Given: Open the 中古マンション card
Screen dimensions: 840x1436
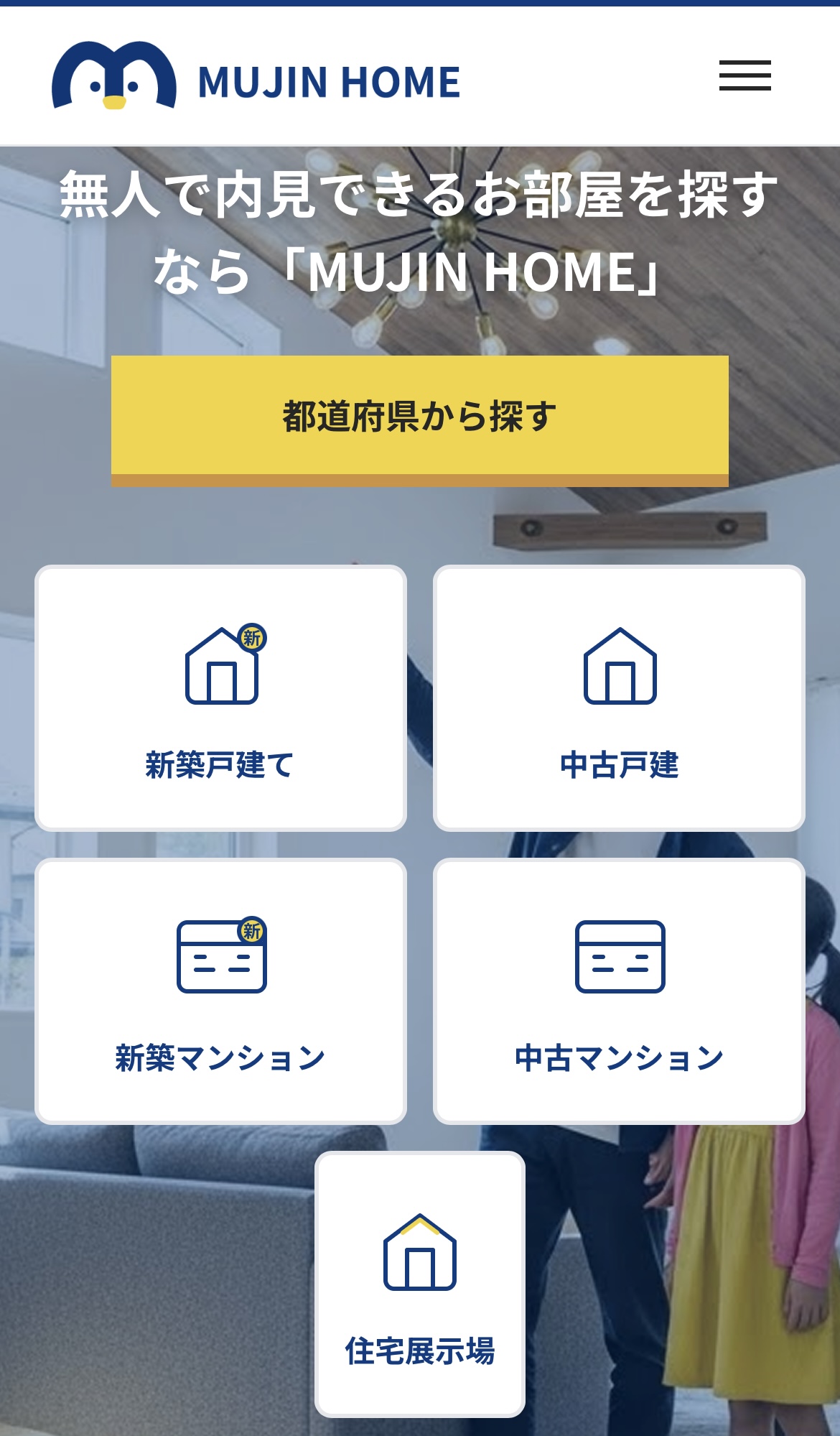Looking at the screenshot, I should click(619, 991).
